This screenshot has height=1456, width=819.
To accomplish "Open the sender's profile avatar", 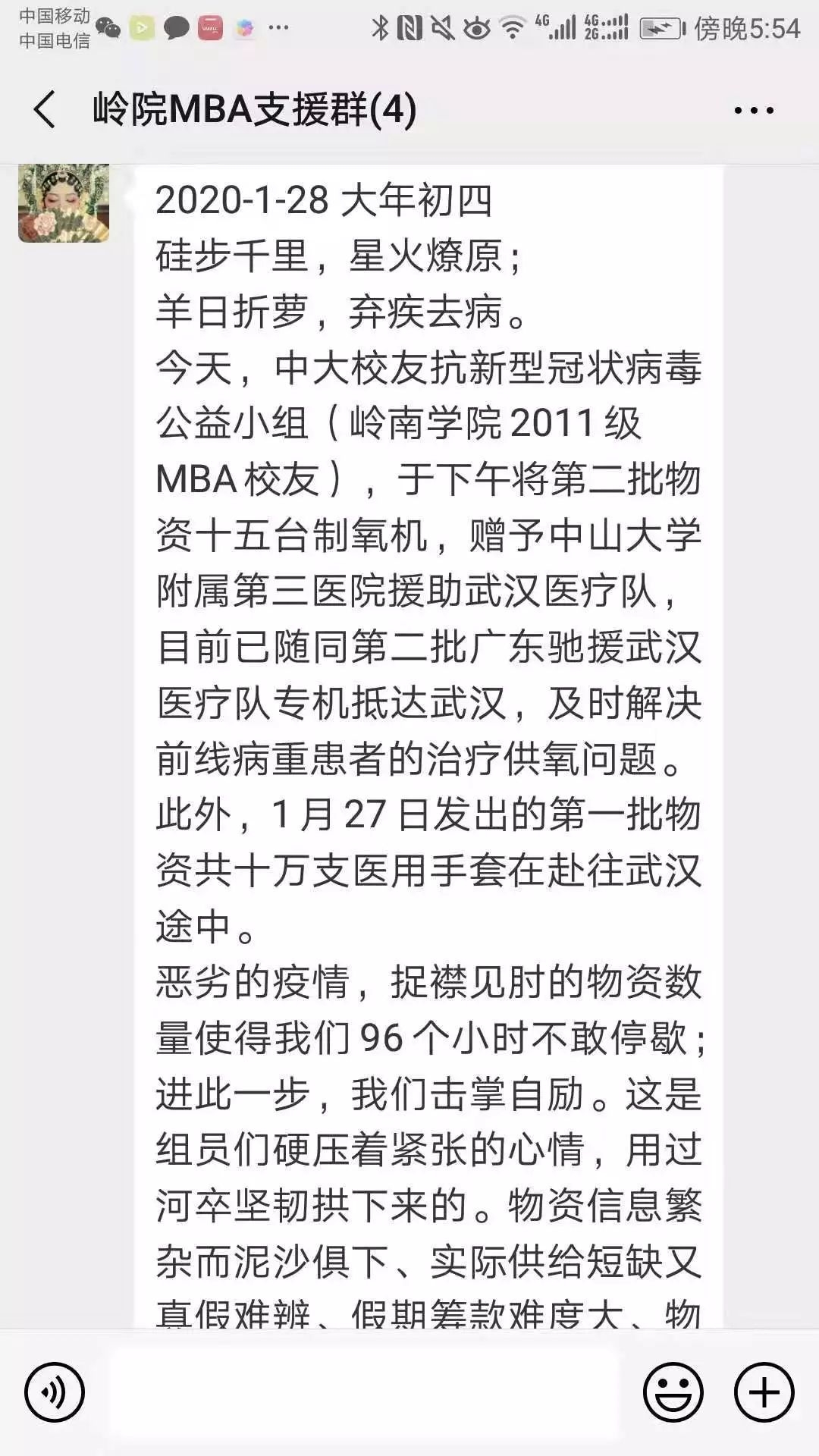I will click(x=64, y=203).
